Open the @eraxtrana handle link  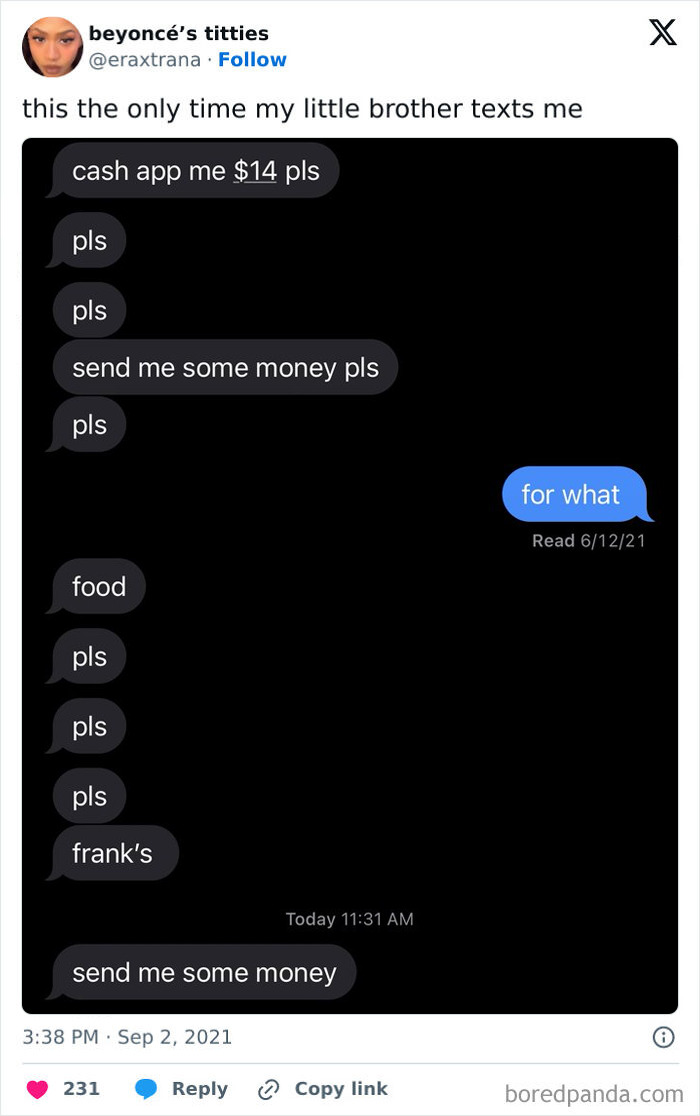[x=145, y=60]
